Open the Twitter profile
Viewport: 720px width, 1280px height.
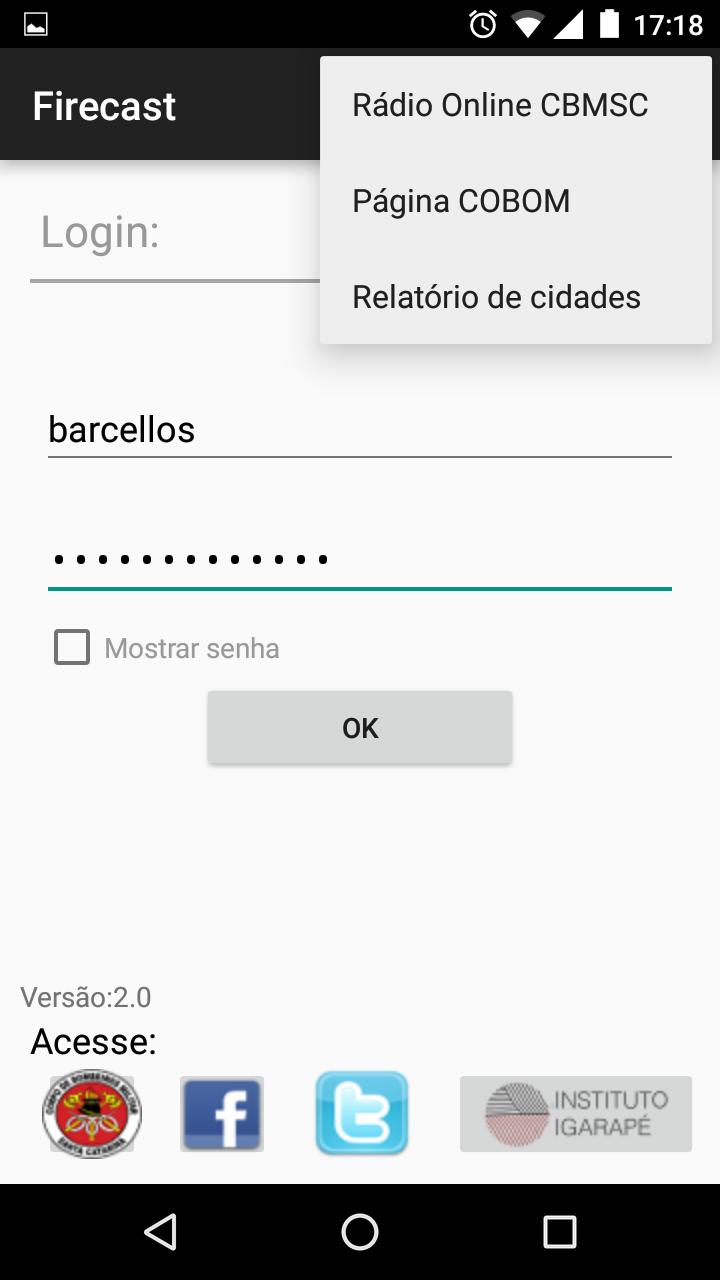point(362,1113)
